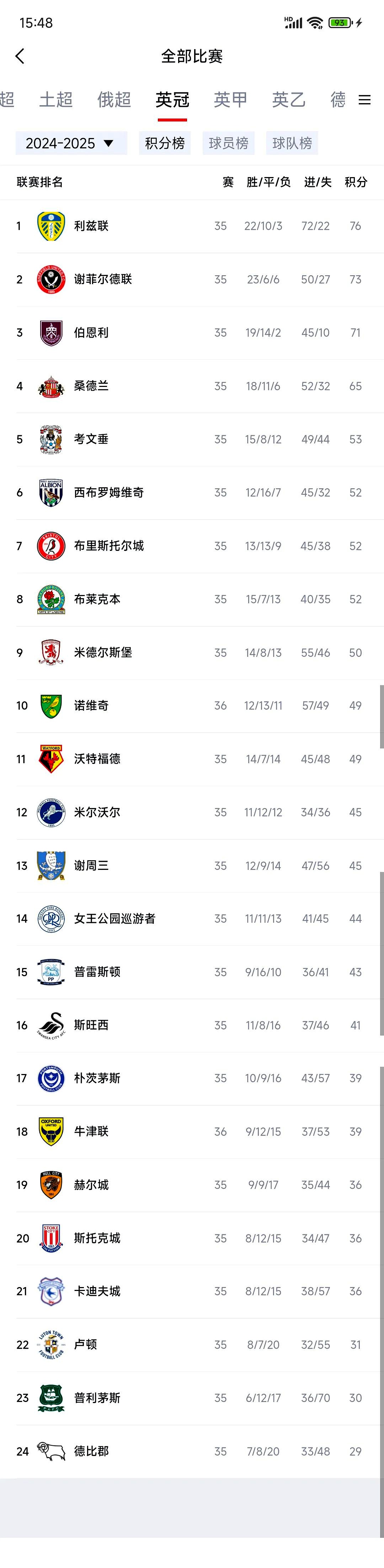View 斯旺西 team details

click(x=91, y=1025)
